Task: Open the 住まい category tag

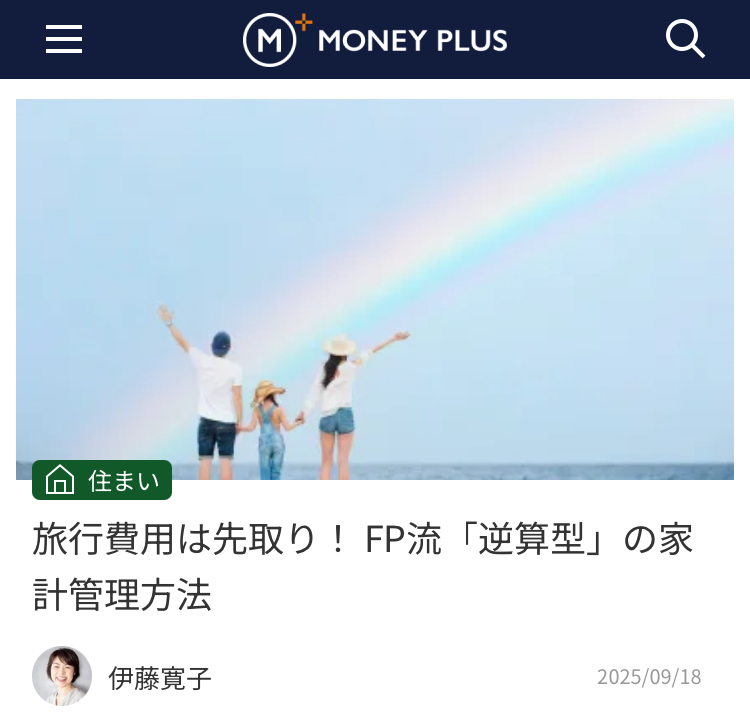Action: pyautogui.click(x=102, y=480)
